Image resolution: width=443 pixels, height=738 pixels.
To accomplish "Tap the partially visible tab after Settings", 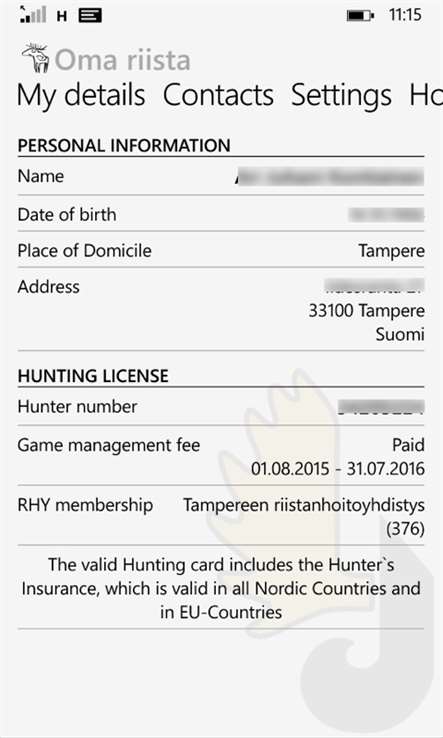I will [426, 95].
